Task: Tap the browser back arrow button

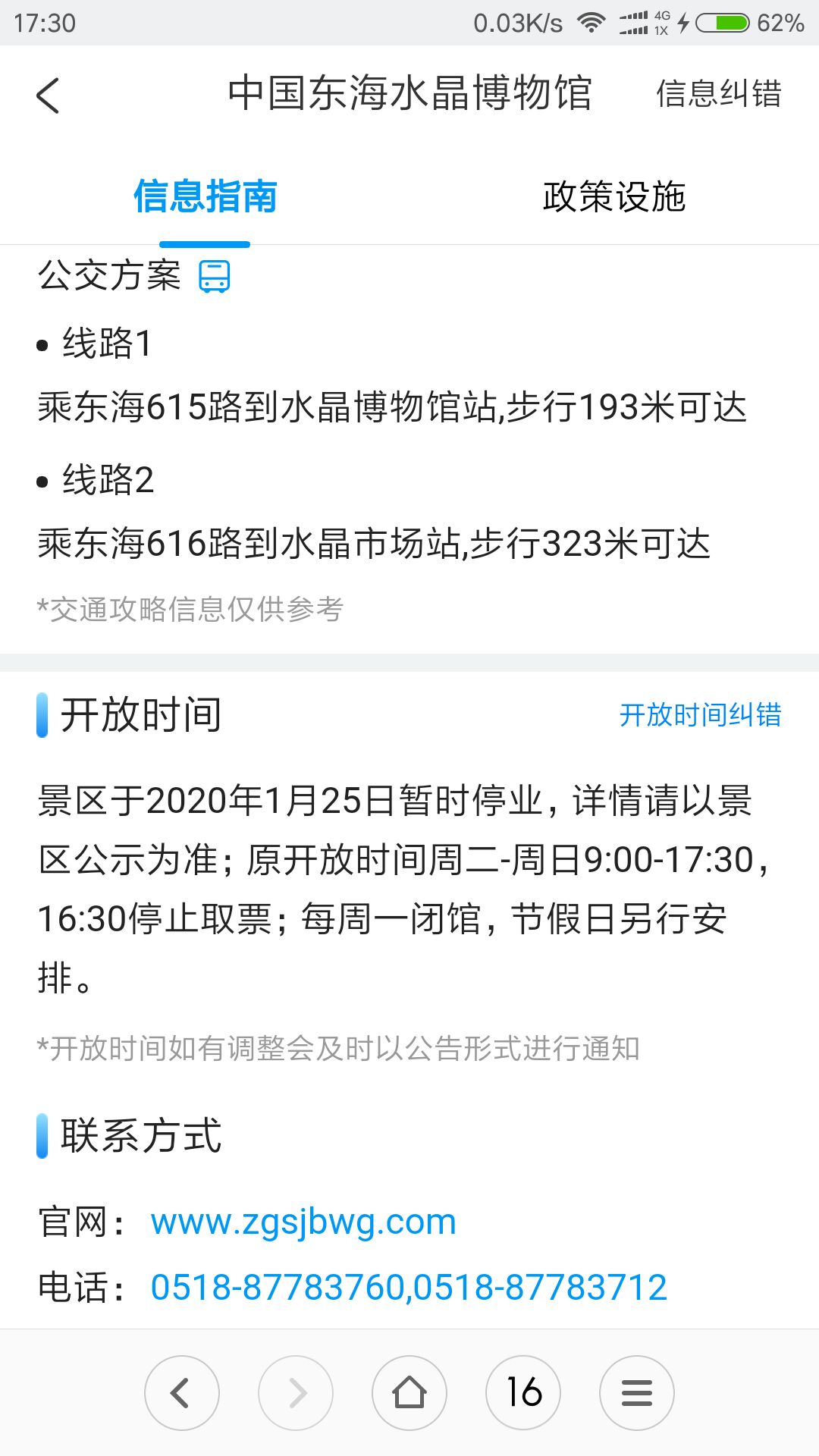Action: 182,1393
